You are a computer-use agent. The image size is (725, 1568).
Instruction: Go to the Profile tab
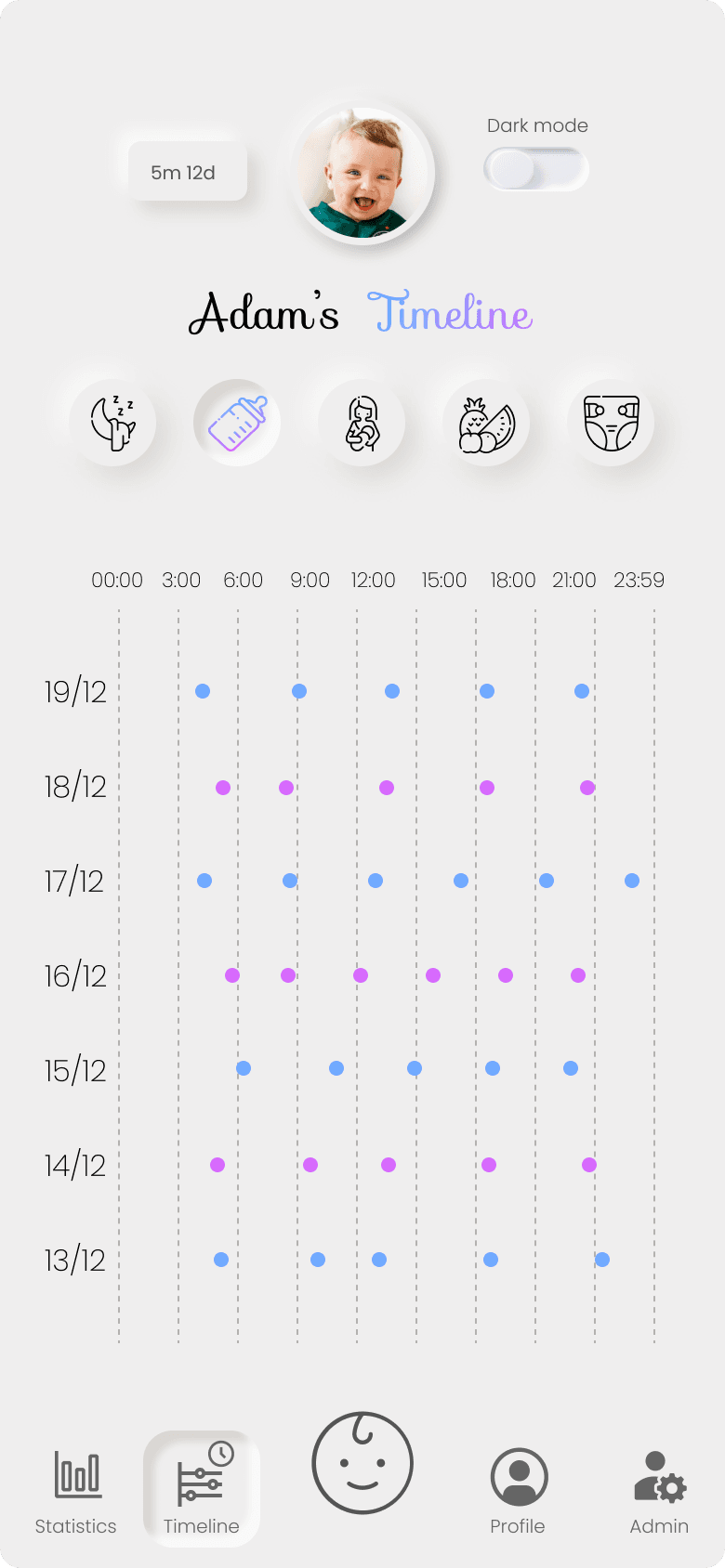point(518,1490)
